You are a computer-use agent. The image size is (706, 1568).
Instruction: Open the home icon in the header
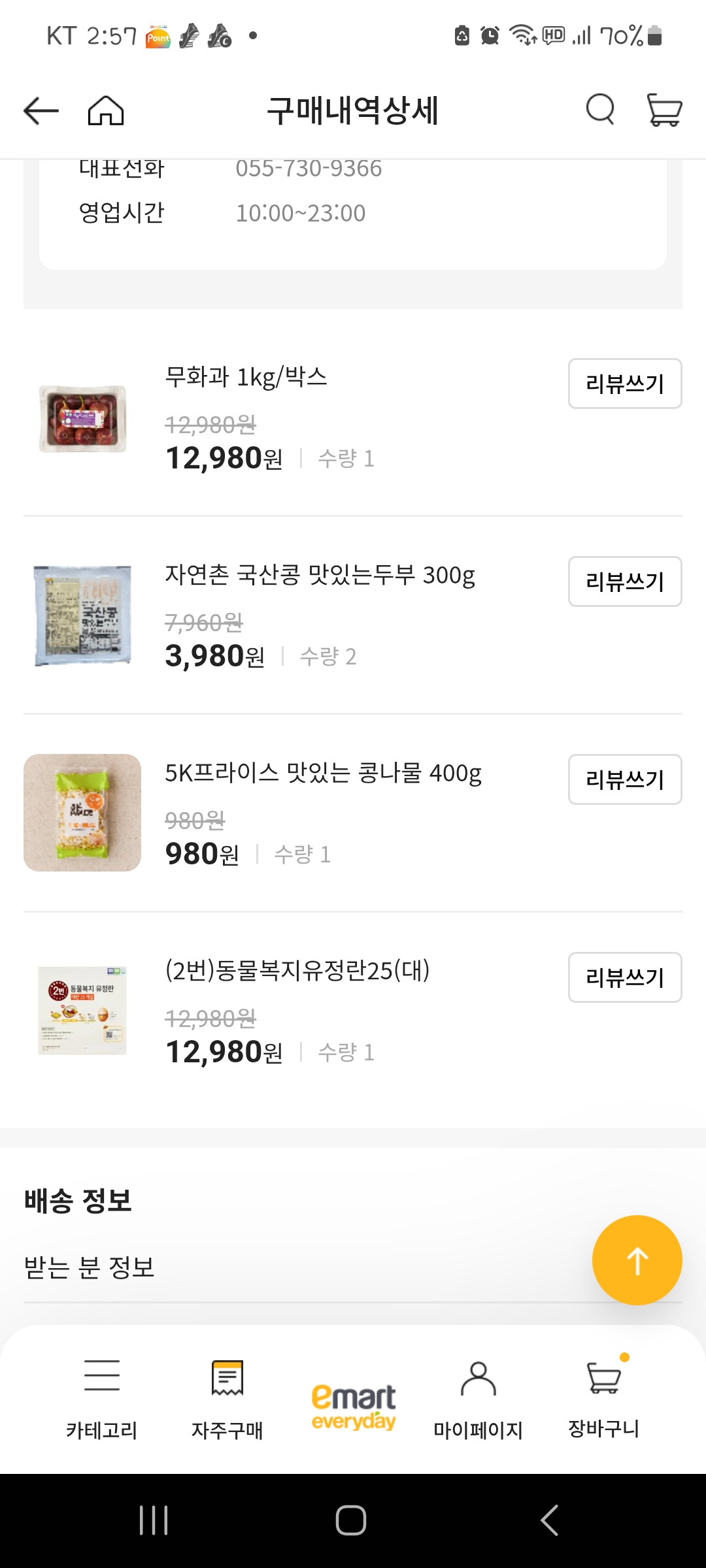[106, 110]
